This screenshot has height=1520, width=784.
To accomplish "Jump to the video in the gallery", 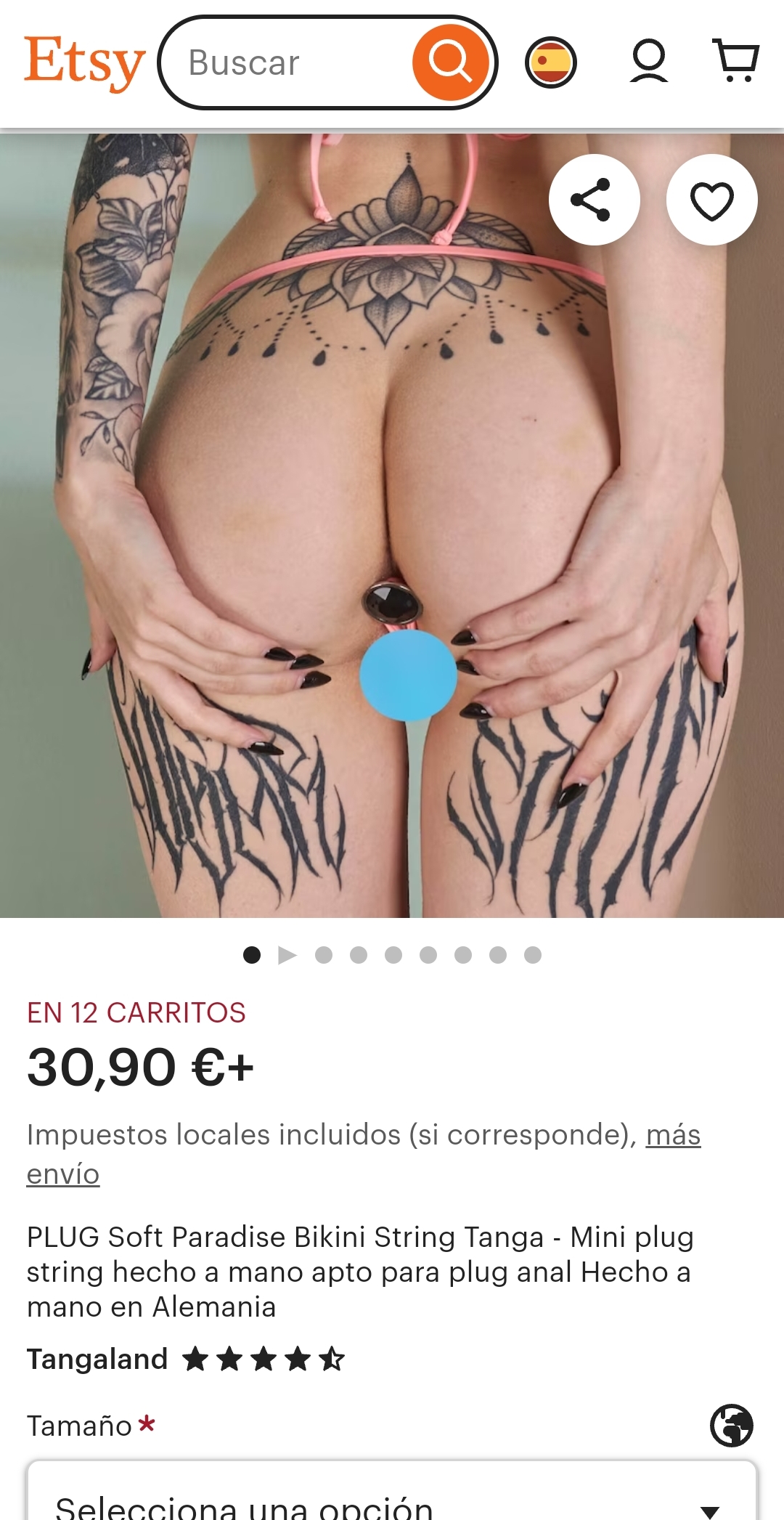I will (x=287, y=955).
